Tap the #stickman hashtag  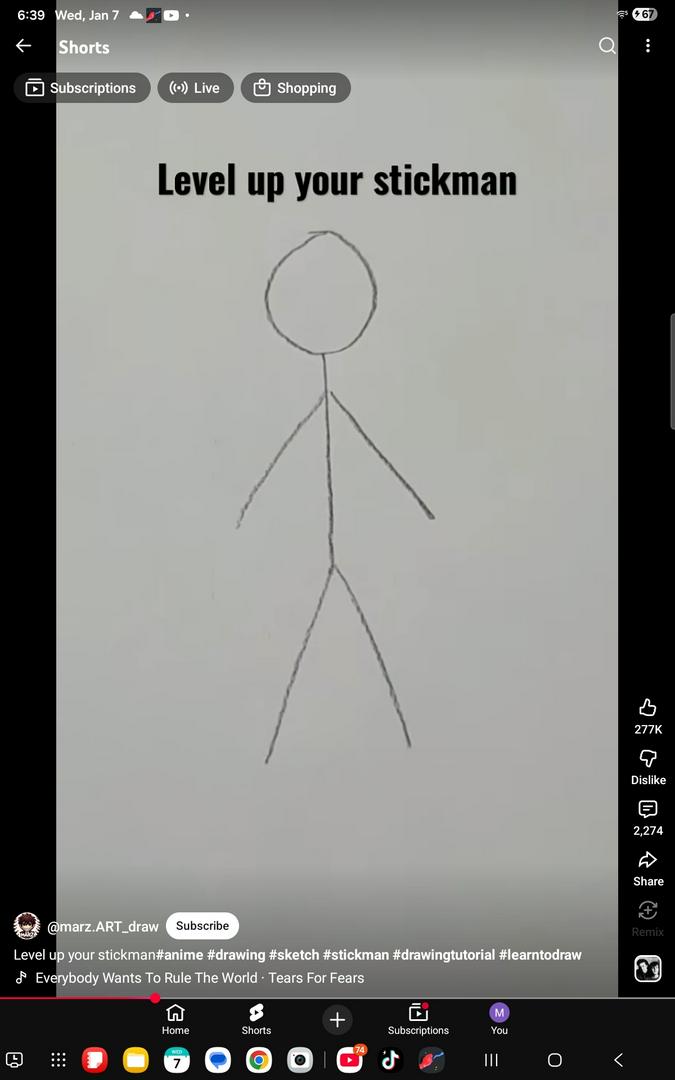pos(356,955)
